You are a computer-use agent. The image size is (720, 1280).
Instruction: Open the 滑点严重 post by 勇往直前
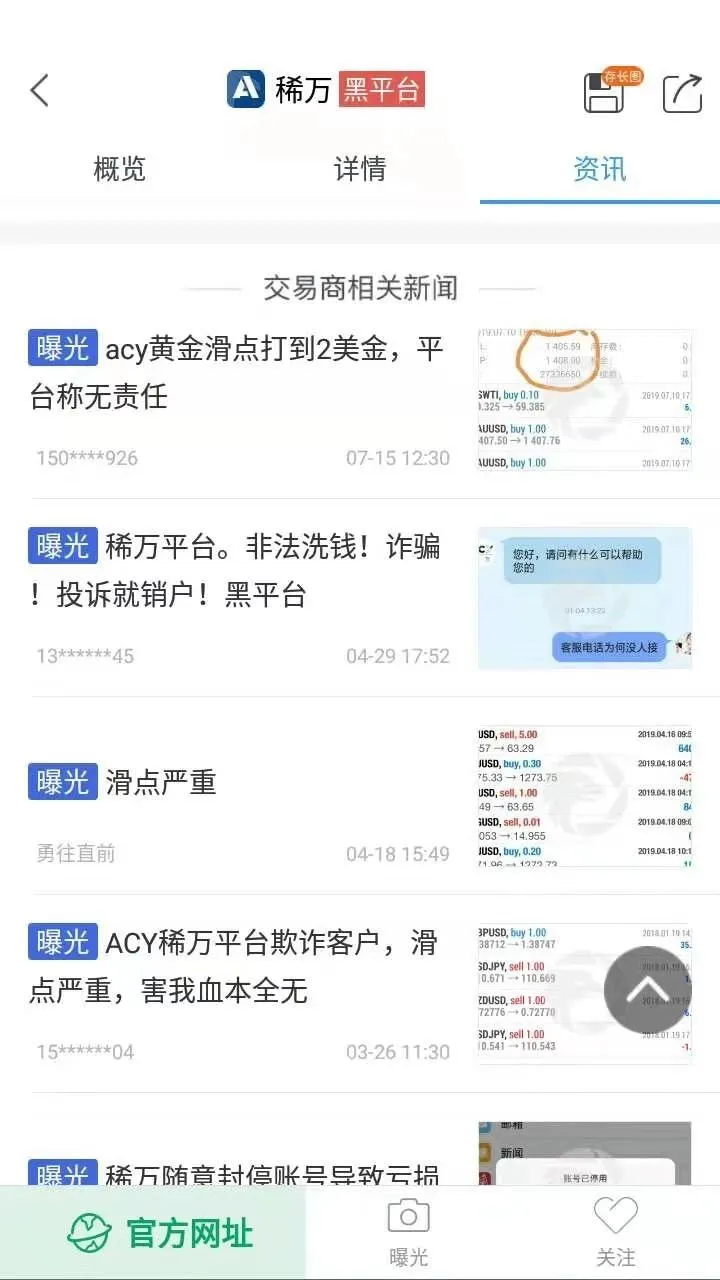[360, 796]
